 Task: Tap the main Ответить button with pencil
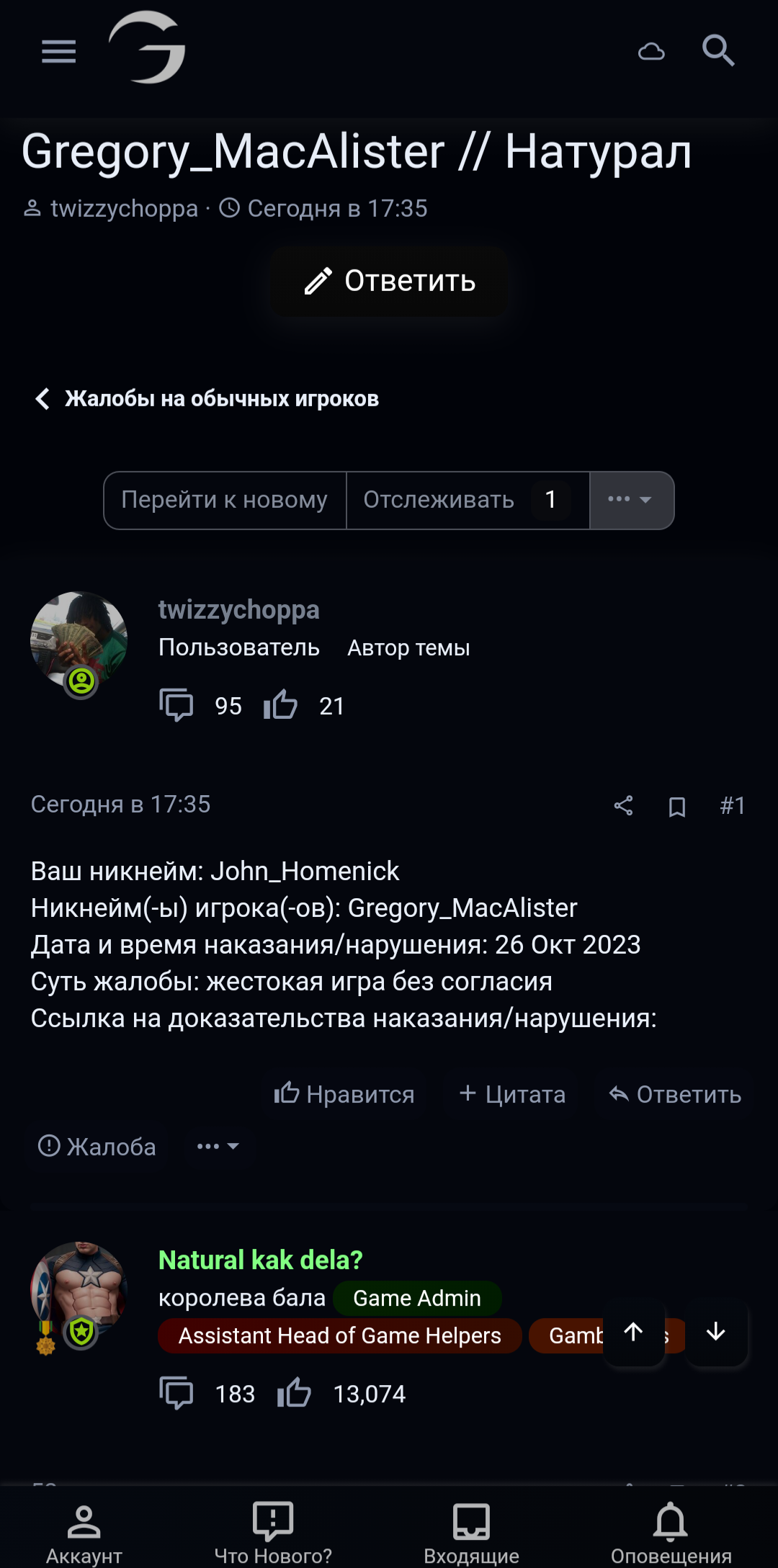[x=389, y=281]
